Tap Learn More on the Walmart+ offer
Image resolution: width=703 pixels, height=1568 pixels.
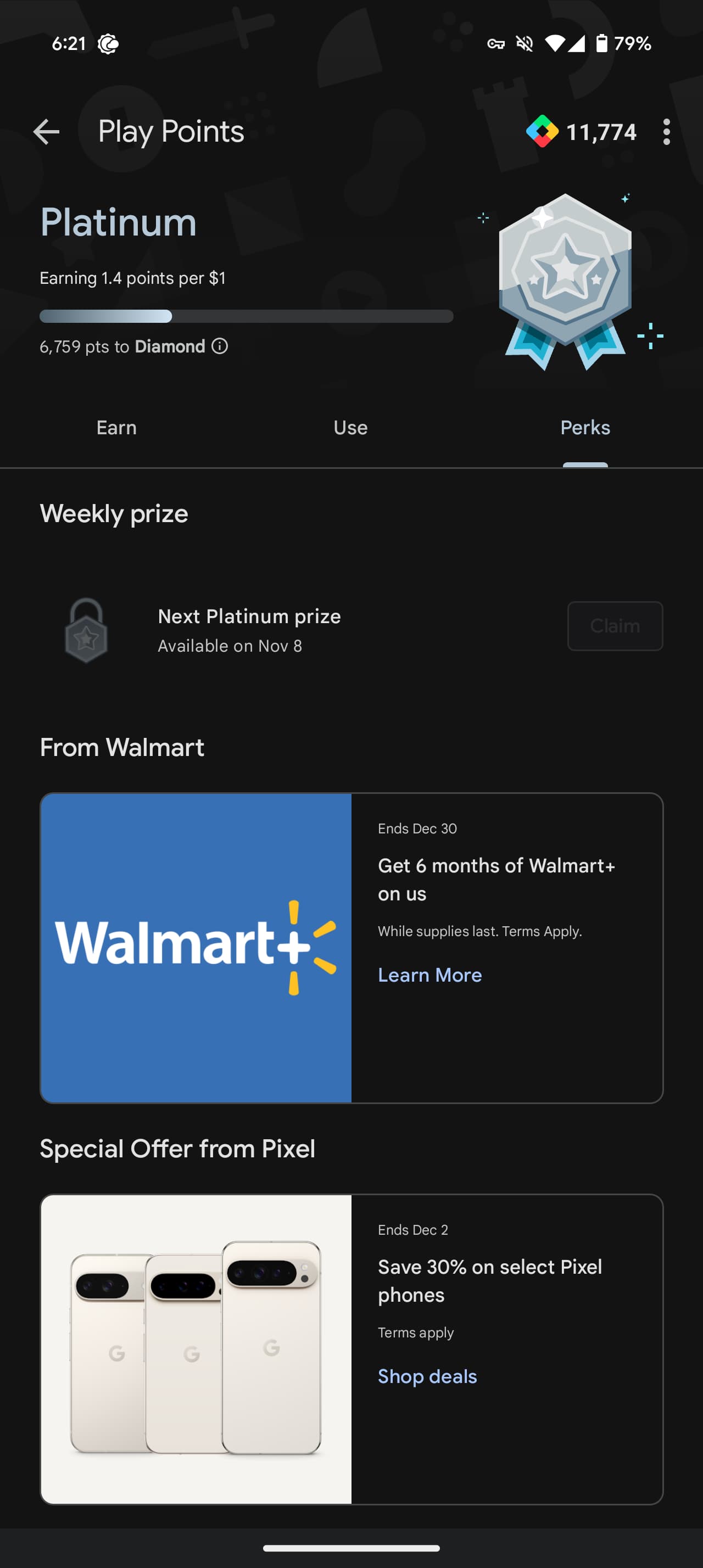click(x=429, y=975)
